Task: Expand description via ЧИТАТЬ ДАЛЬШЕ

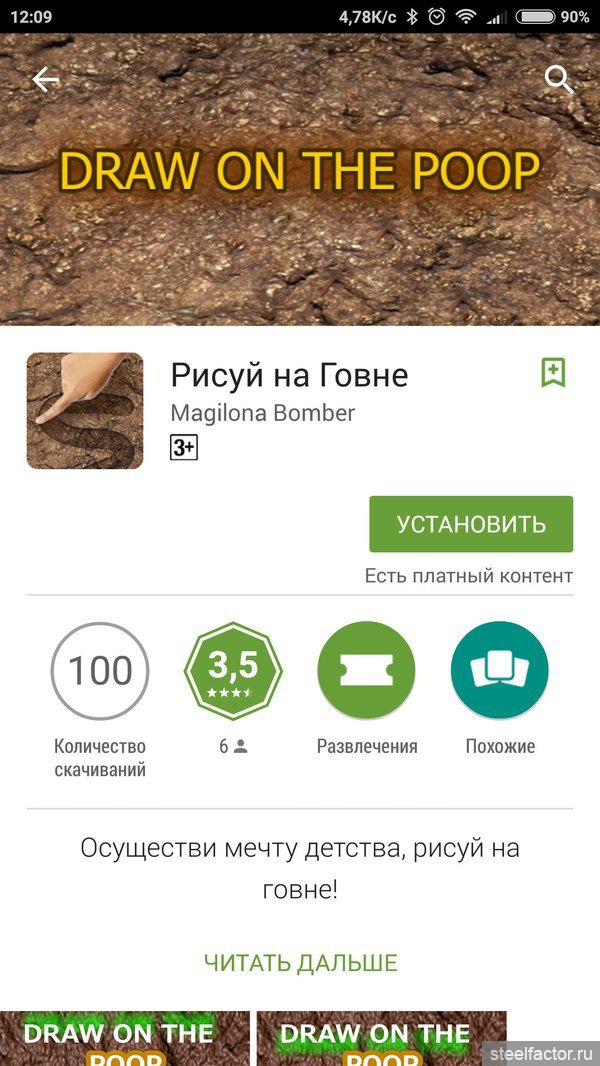Action: pos(300,962)
